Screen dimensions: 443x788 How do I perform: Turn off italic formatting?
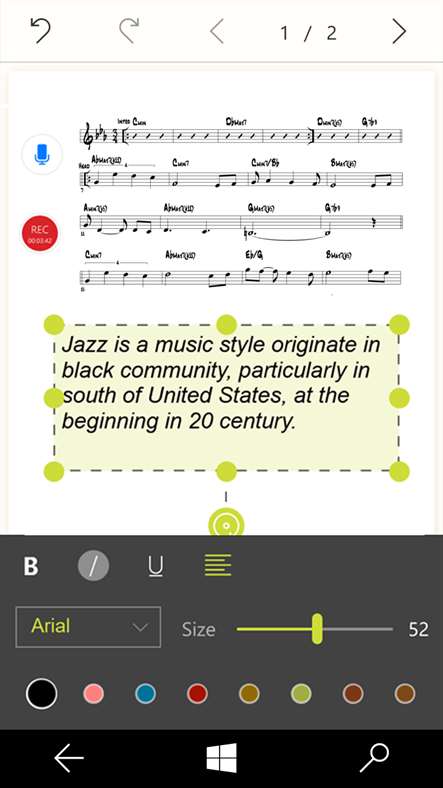[x=93, y=566]
